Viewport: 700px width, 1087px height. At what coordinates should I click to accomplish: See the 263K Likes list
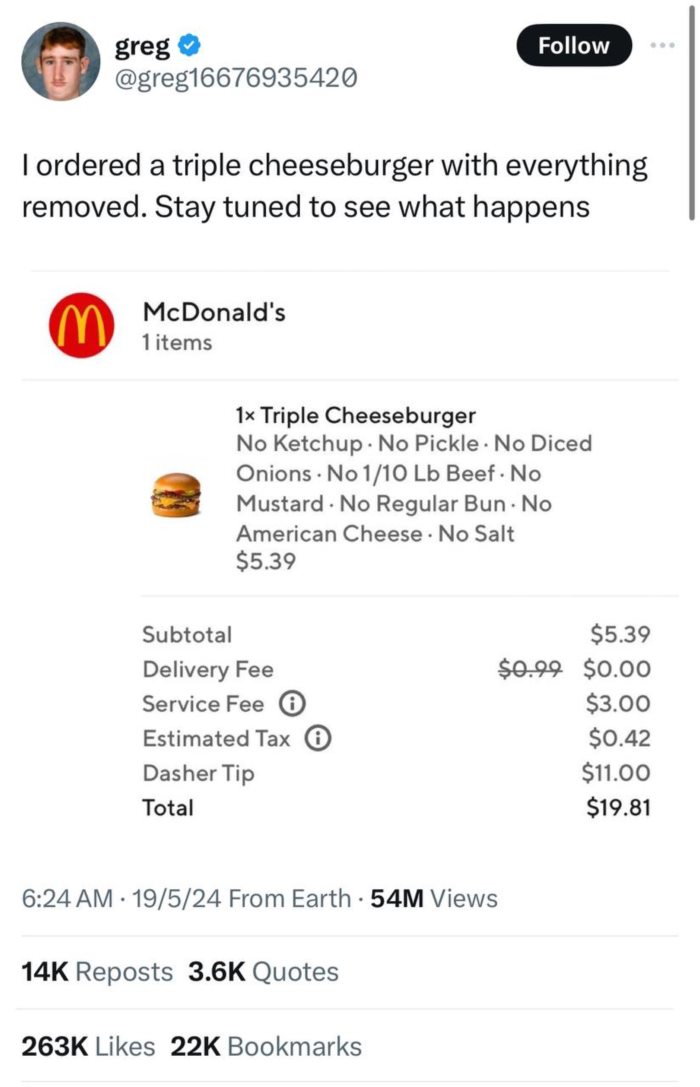tap(88, 1047)
